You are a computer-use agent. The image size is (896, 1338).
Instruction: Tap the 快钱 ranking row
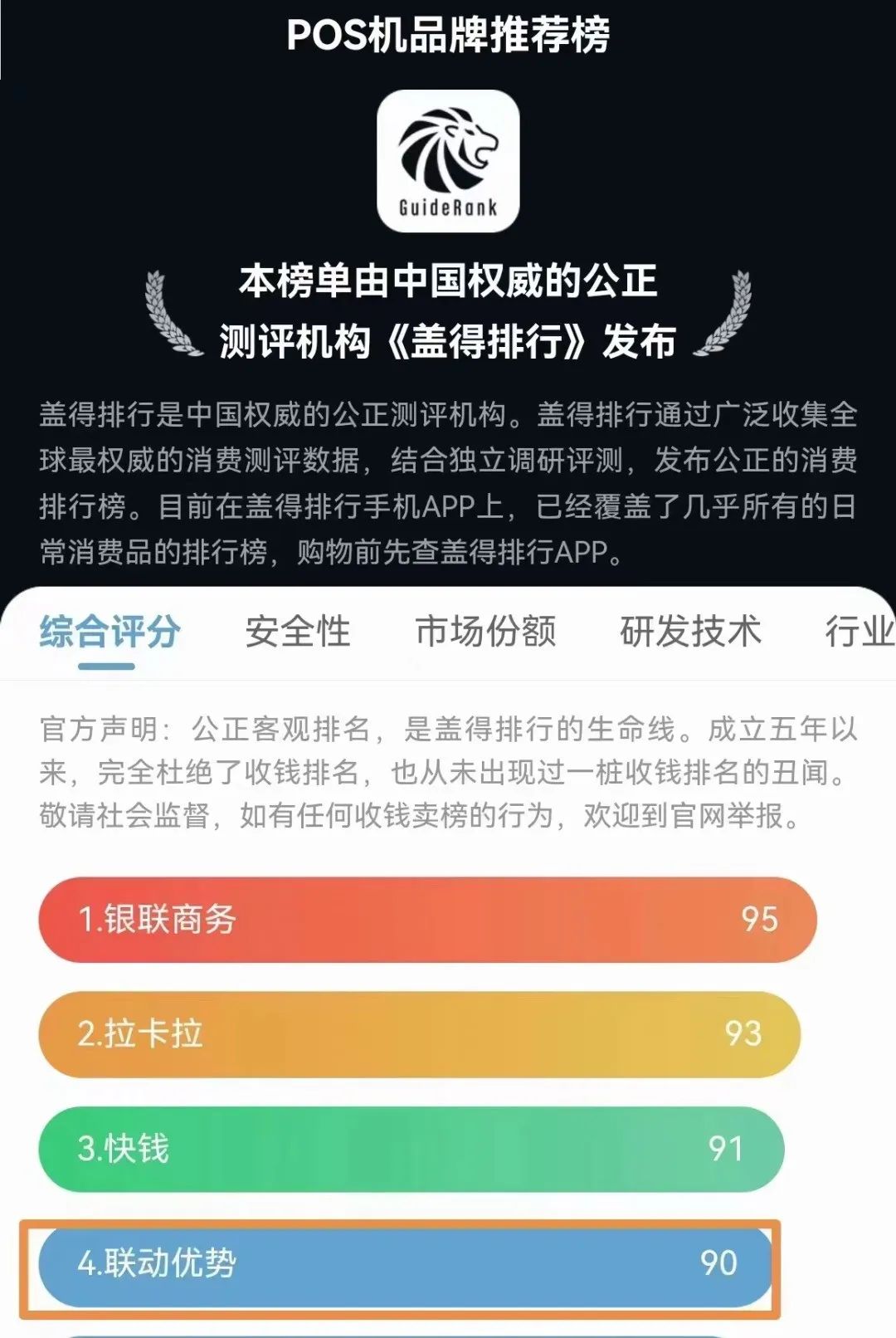pos(411,1149)
